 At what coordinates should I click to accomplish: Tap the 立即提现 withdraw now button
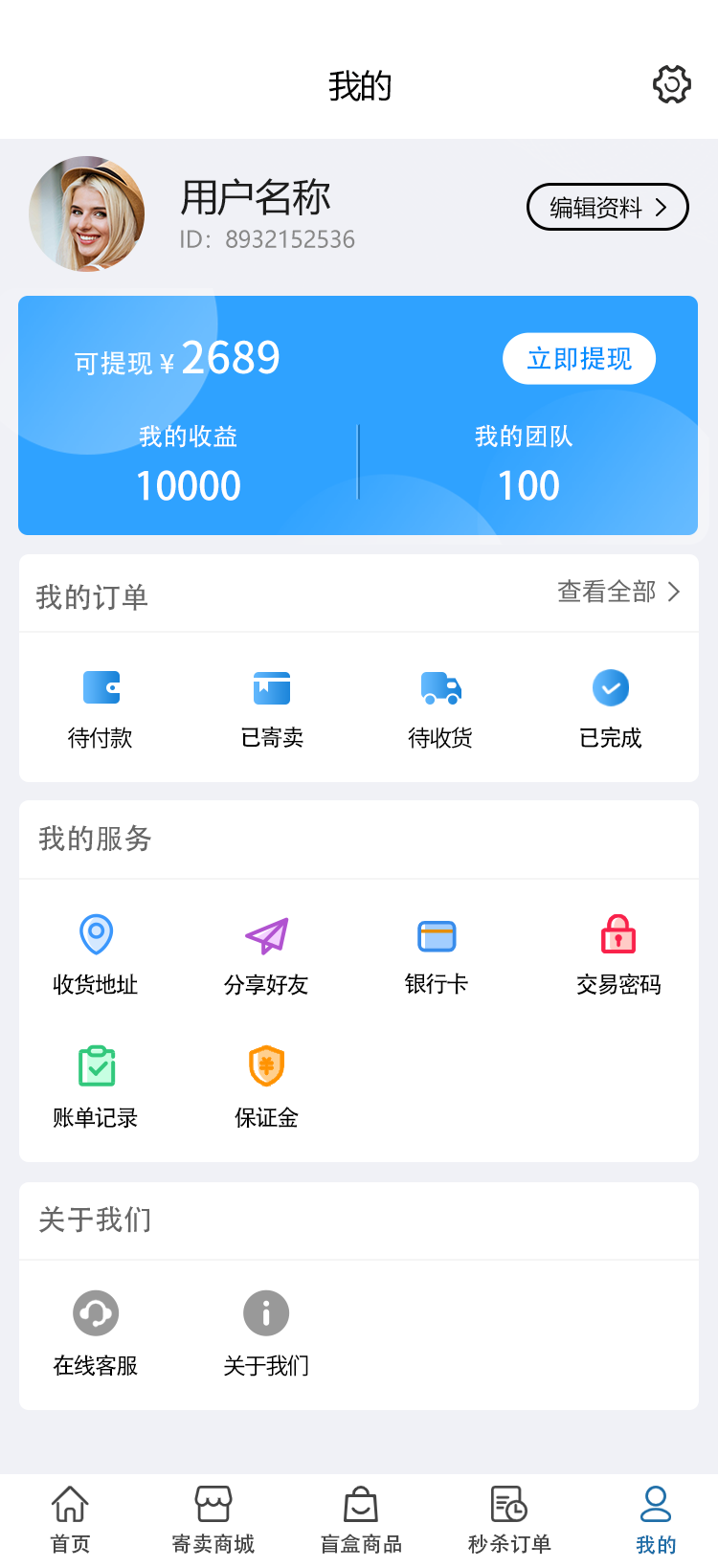coord(579,358)
